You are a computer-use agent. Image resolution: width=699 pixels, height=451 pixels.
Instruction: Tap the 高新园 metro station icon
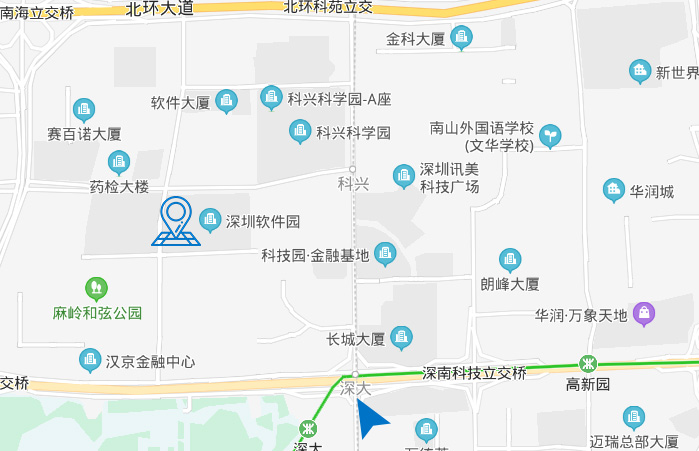(x=590, y=365)
